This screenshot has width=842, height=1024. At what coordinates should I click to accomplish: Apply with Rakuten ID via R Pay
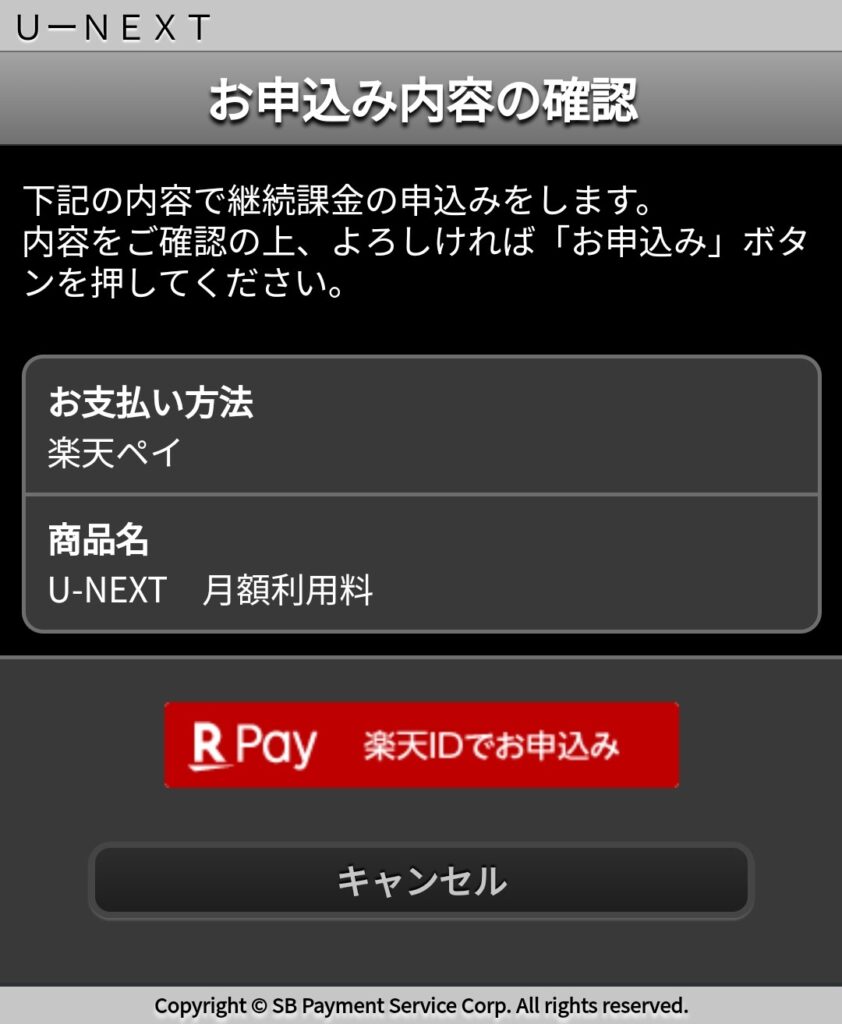tap(421, 745)
